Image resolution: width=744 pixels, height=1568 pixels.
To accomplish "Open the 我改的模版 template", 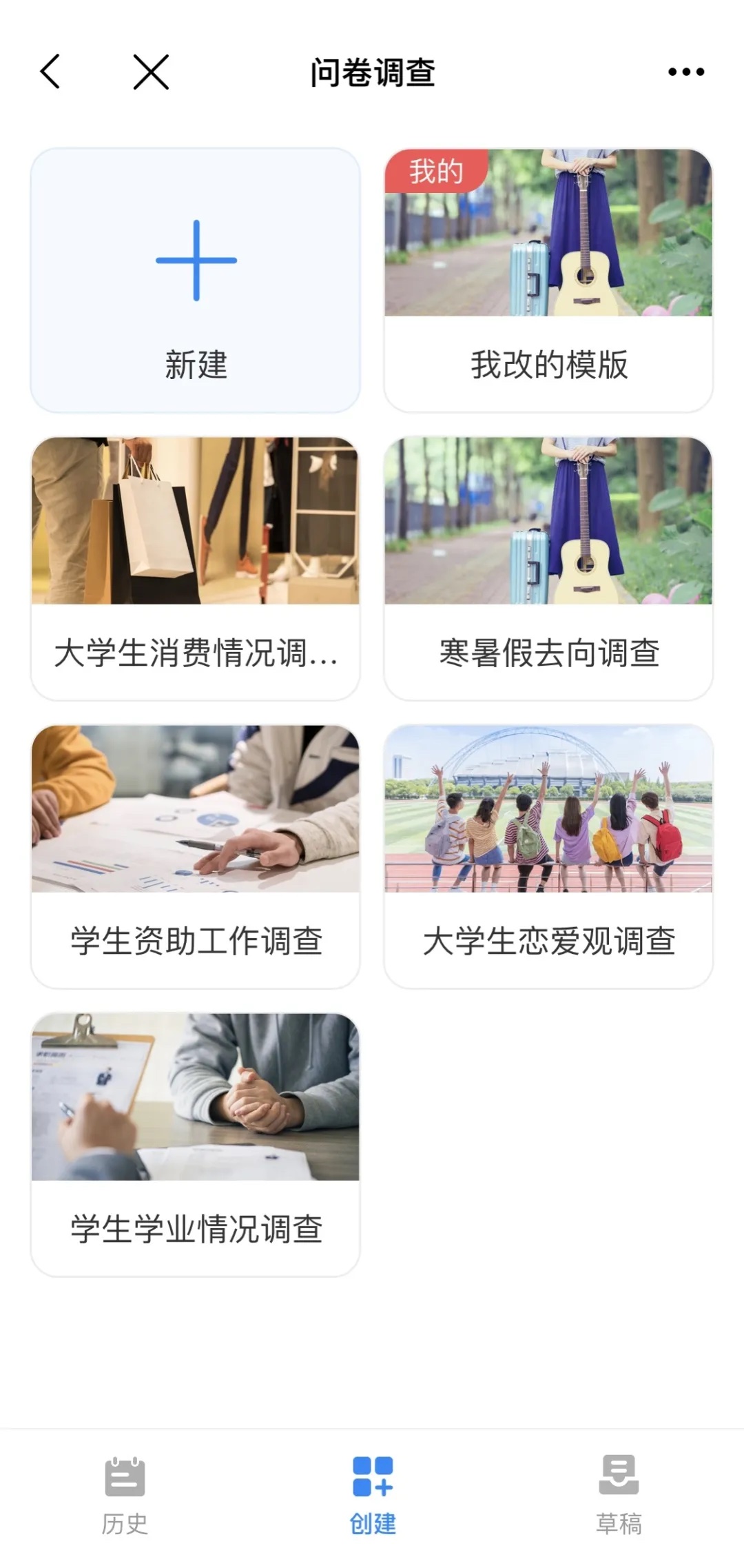I will (x=548, y=280).
